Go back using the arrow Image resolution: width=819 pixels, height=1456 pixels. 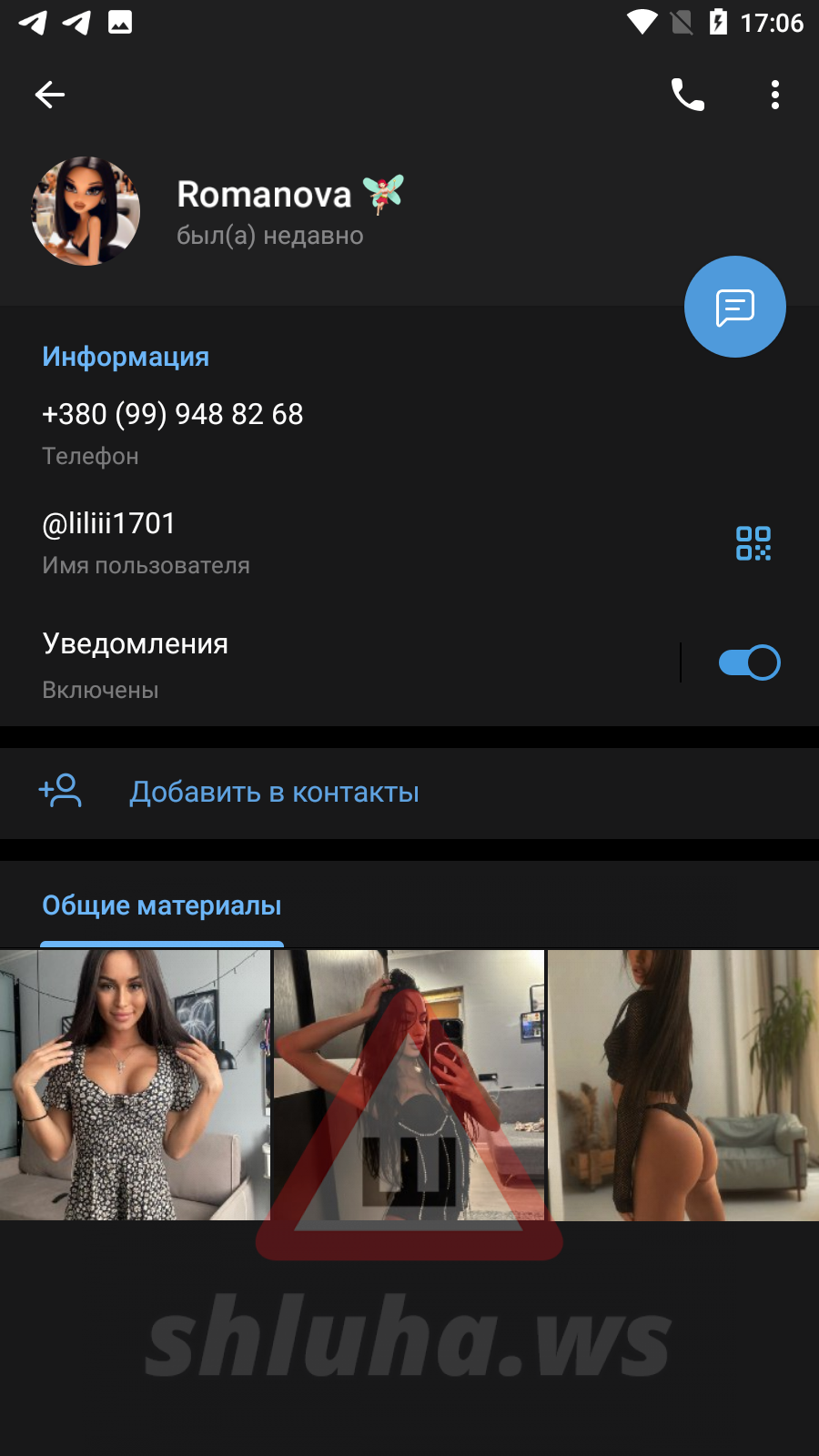coord(50,95)
